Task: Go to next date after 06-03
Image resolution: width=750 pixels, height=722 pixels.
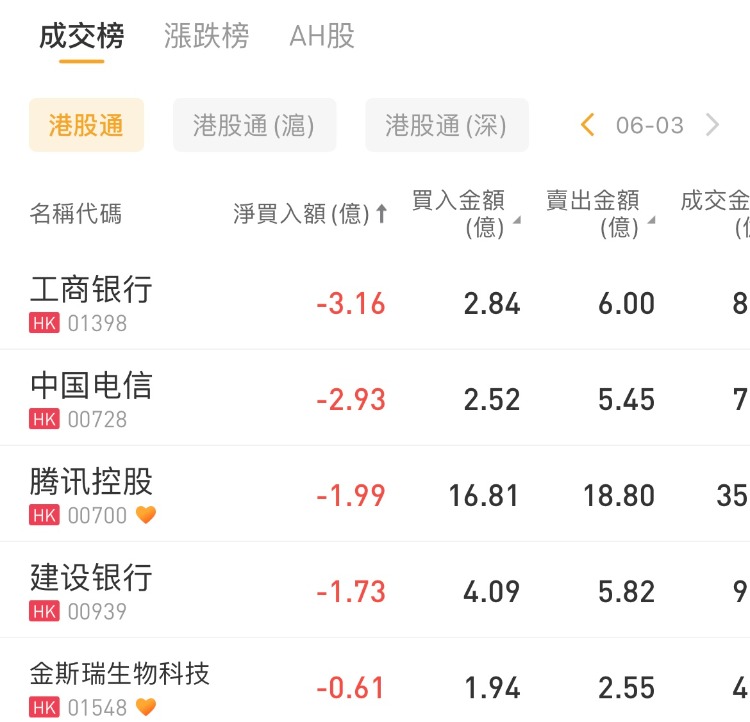Action: (712, 125)
